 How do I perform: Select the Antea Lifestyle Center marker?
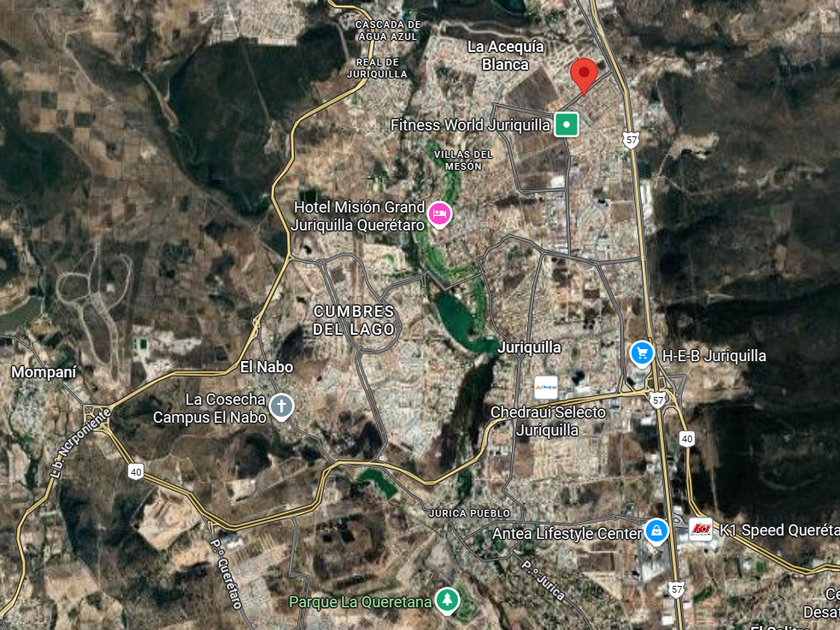[656, 531]
